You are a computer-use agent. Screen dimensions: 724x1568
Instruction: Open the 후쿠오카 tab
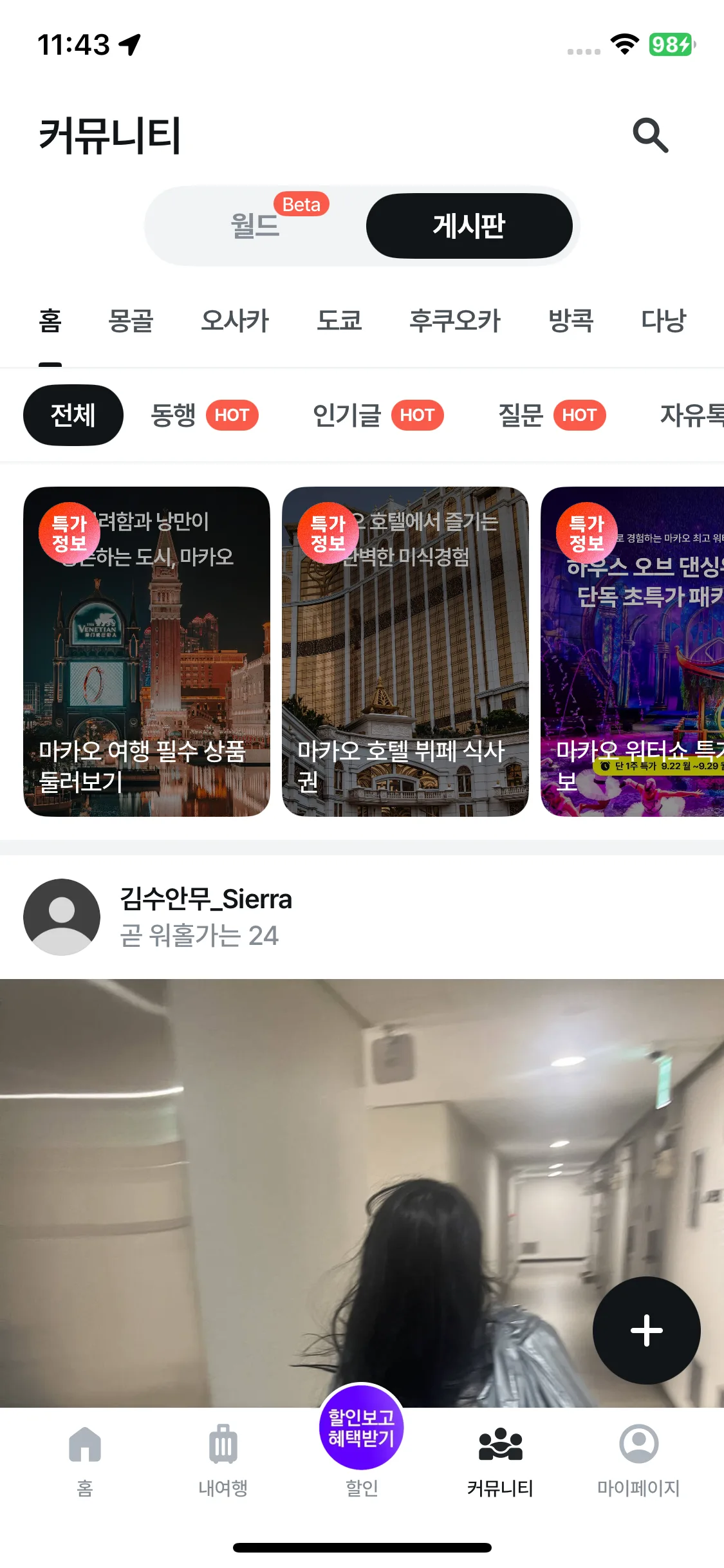(x=455, y=321)
